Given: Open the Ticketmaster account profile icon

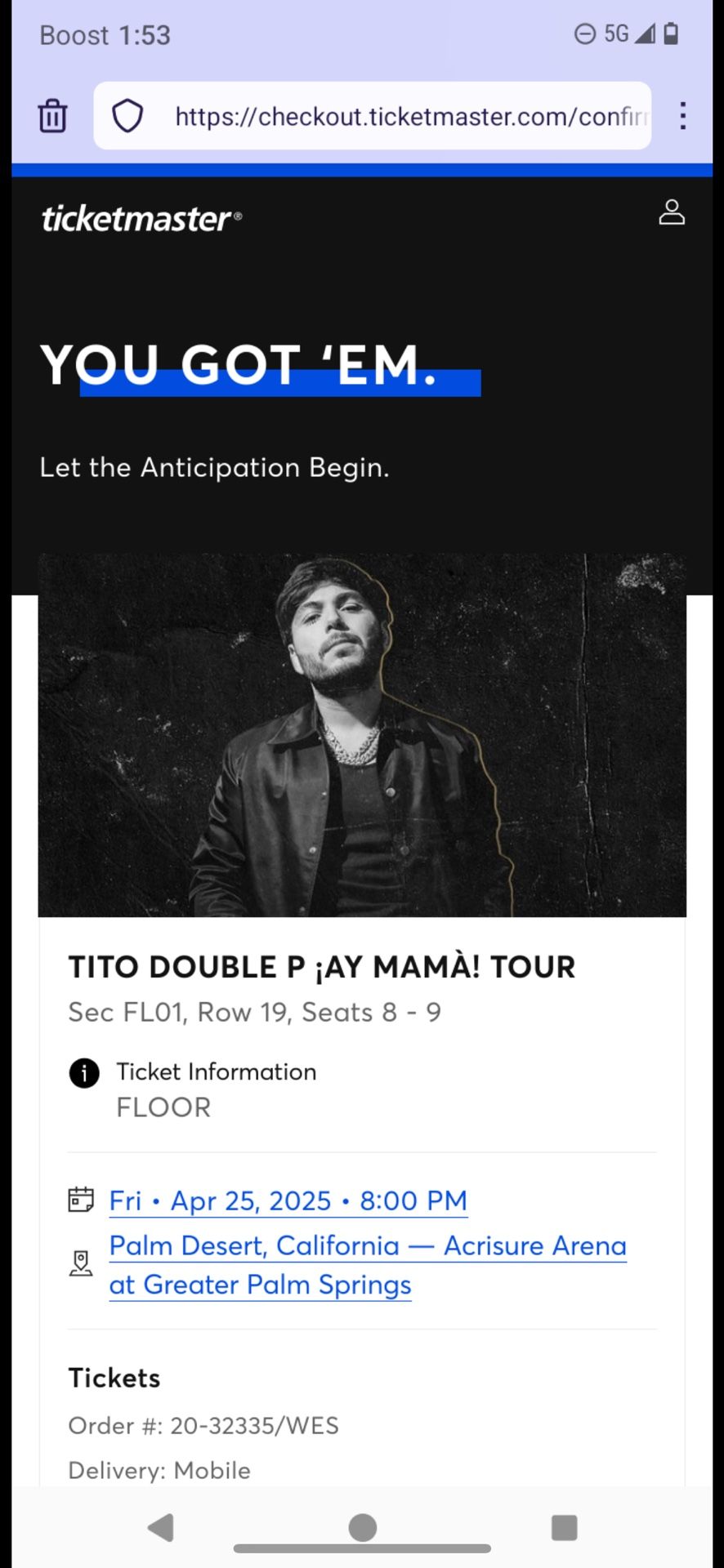Looking at the screenshot, I should pos(672,212).
